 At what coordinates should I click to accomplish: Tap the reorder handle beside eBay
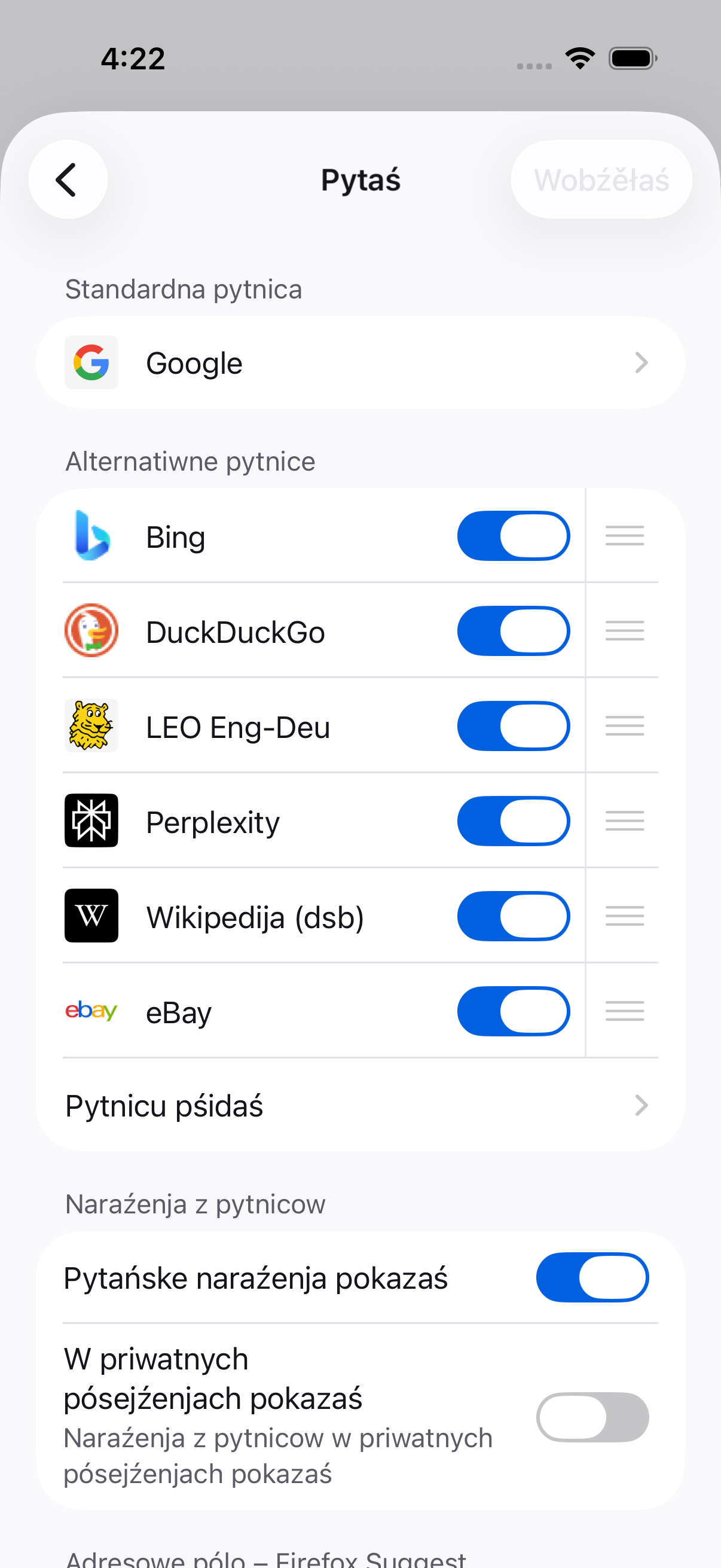pos(624,1011)
